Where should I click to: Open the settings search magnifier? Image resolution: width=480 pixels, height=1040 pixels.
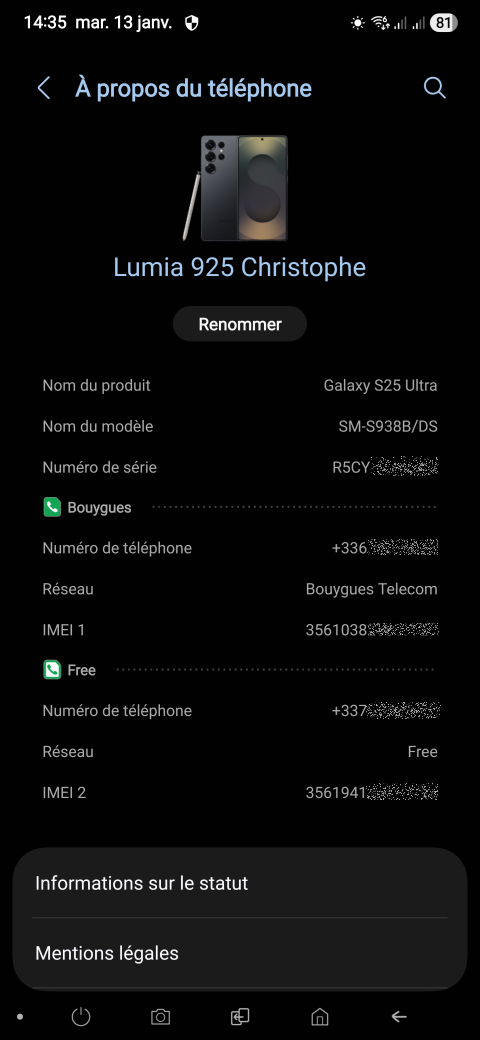tap(434, 88)
